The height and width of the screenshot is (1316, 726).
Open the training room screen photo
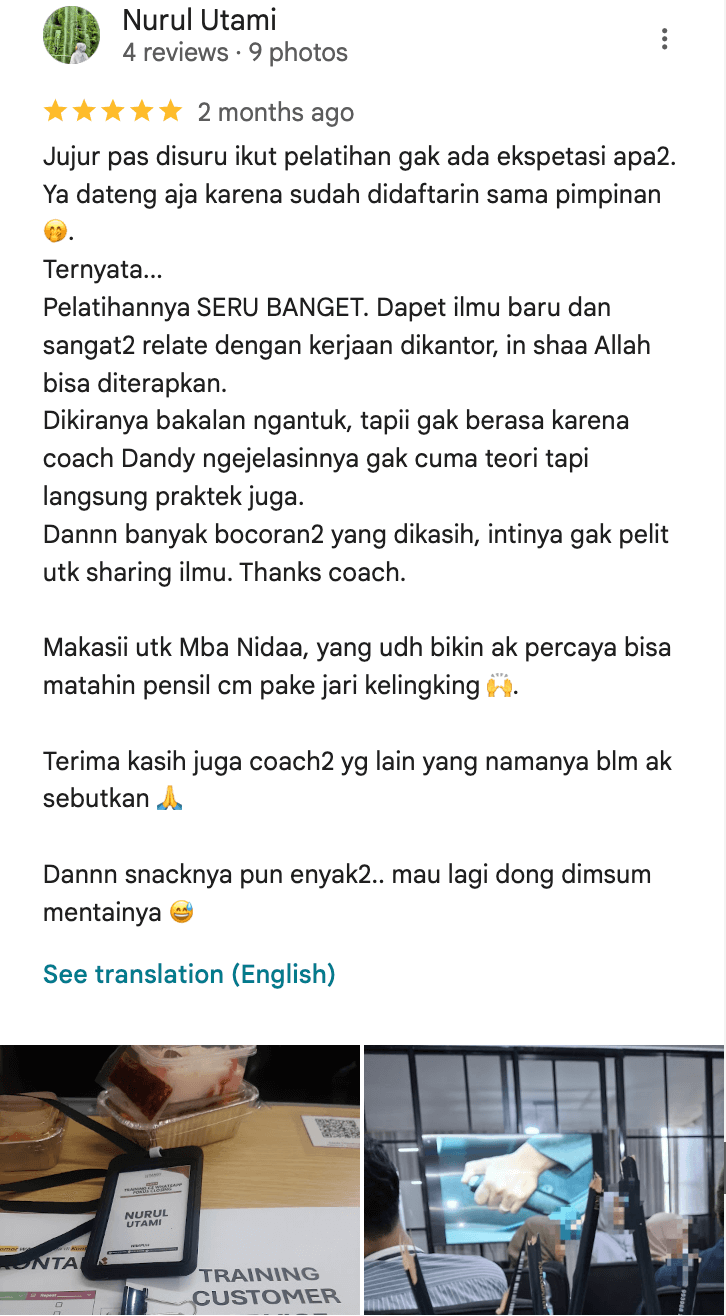coord(544,1180)
